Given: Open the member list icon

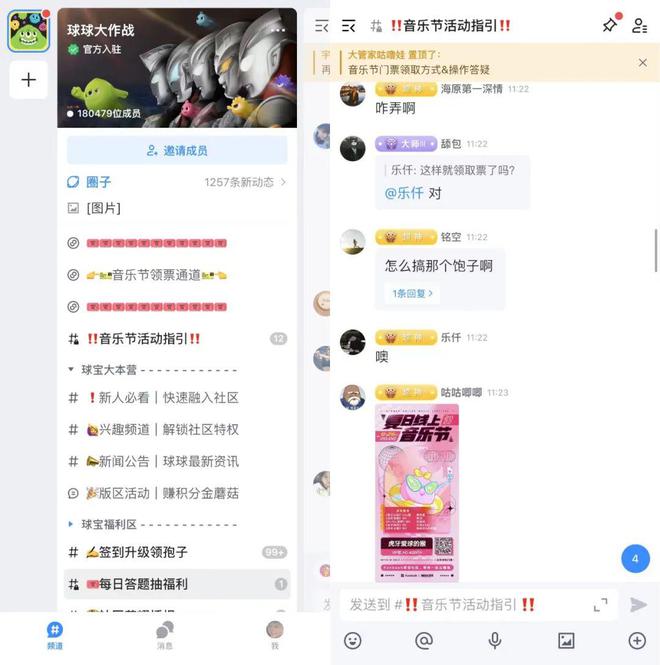Looking at the screenshot, I should [640, 25].
